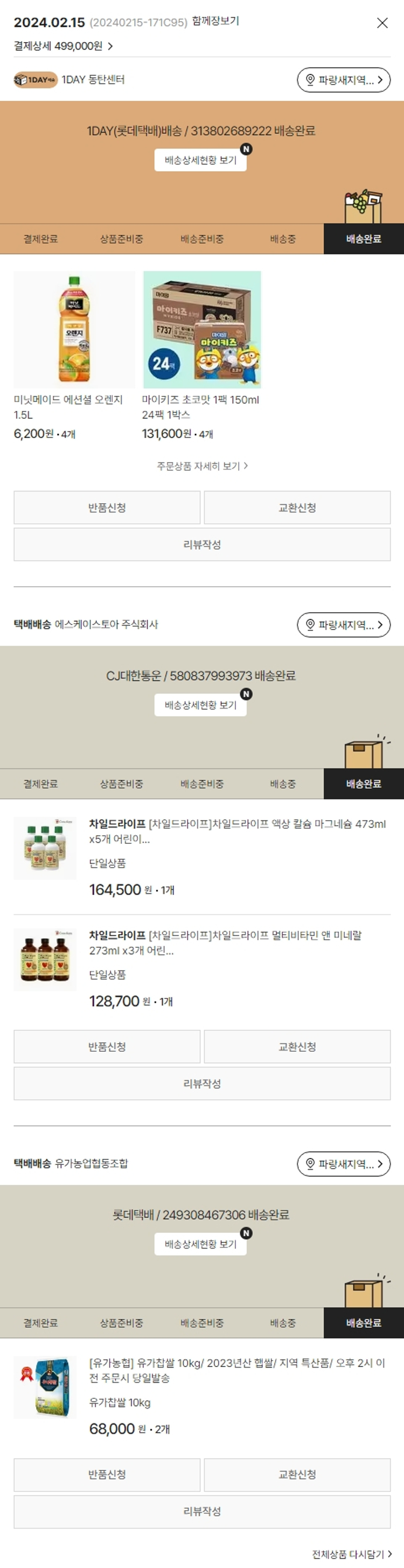Close the order detail page
Image resolution: width=404 pixels, height=1568 pixels.
[x=382, y=23]
